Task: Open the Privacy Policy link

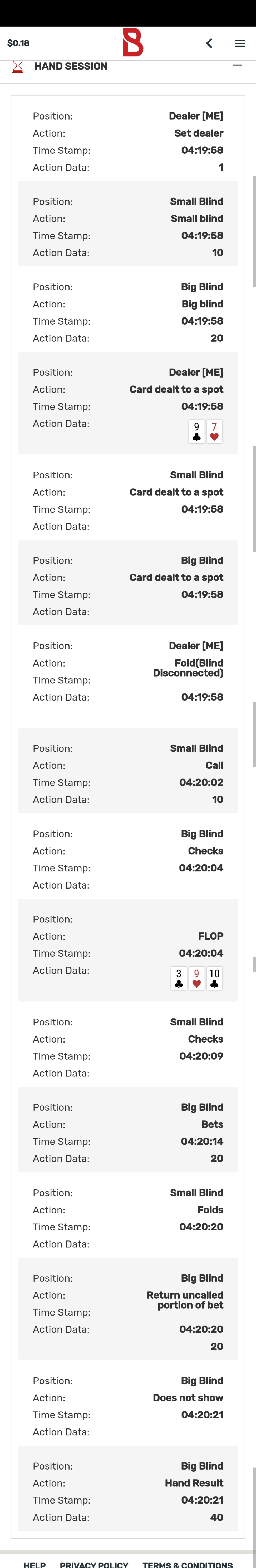Action: click(x=94, y=1564)
